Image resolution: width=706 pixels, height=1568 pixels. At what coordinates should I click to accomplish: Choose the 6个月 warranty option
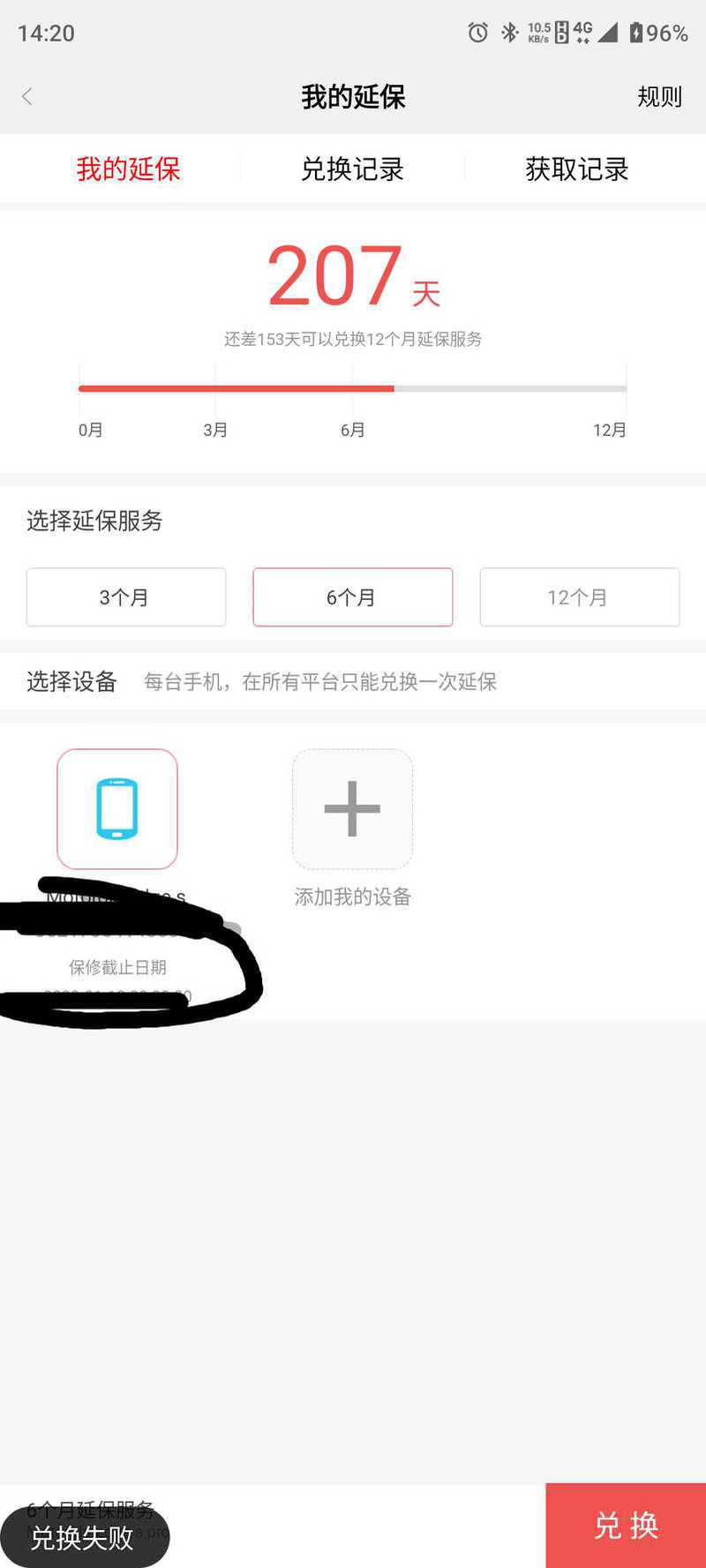pos(352,597)
